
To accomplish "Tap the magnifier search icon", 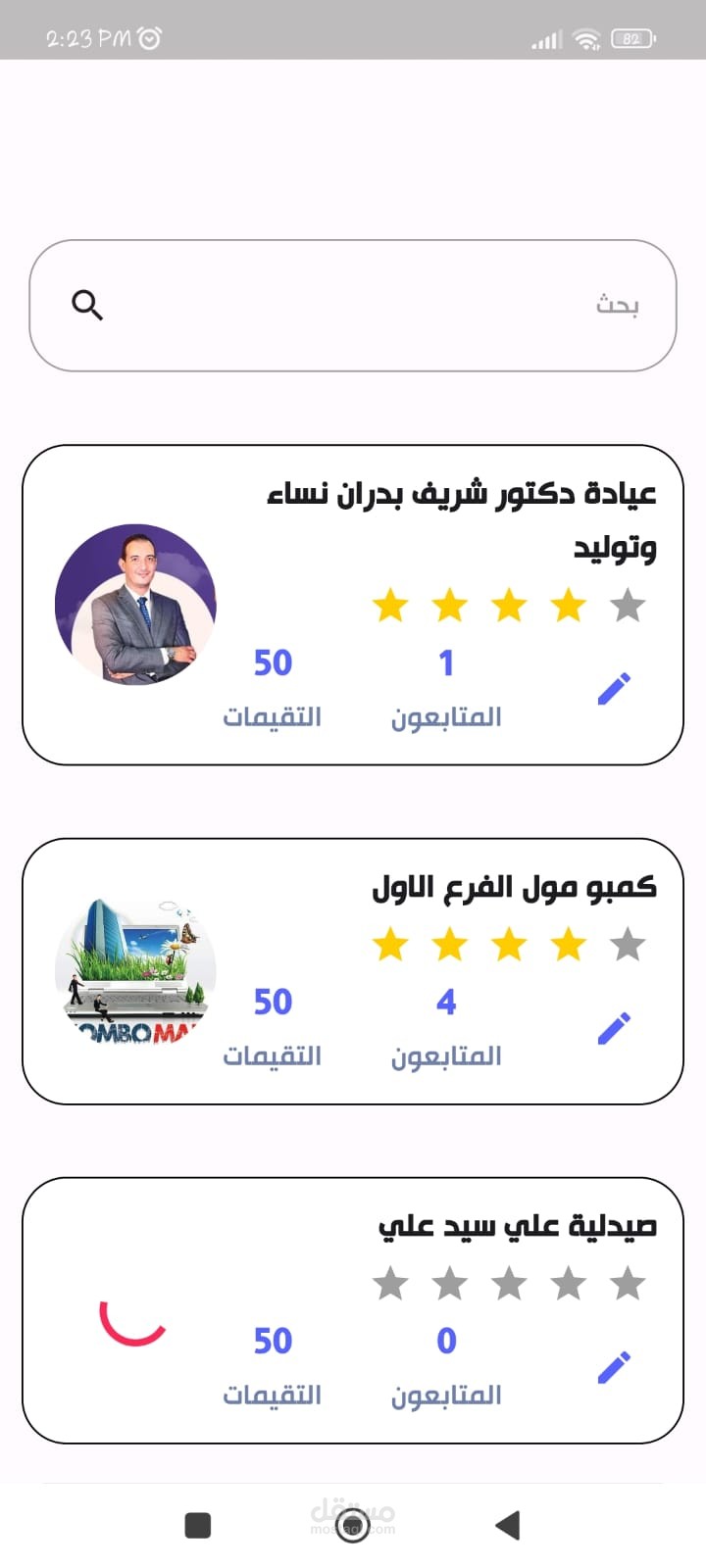I will (x=87, y=306).
